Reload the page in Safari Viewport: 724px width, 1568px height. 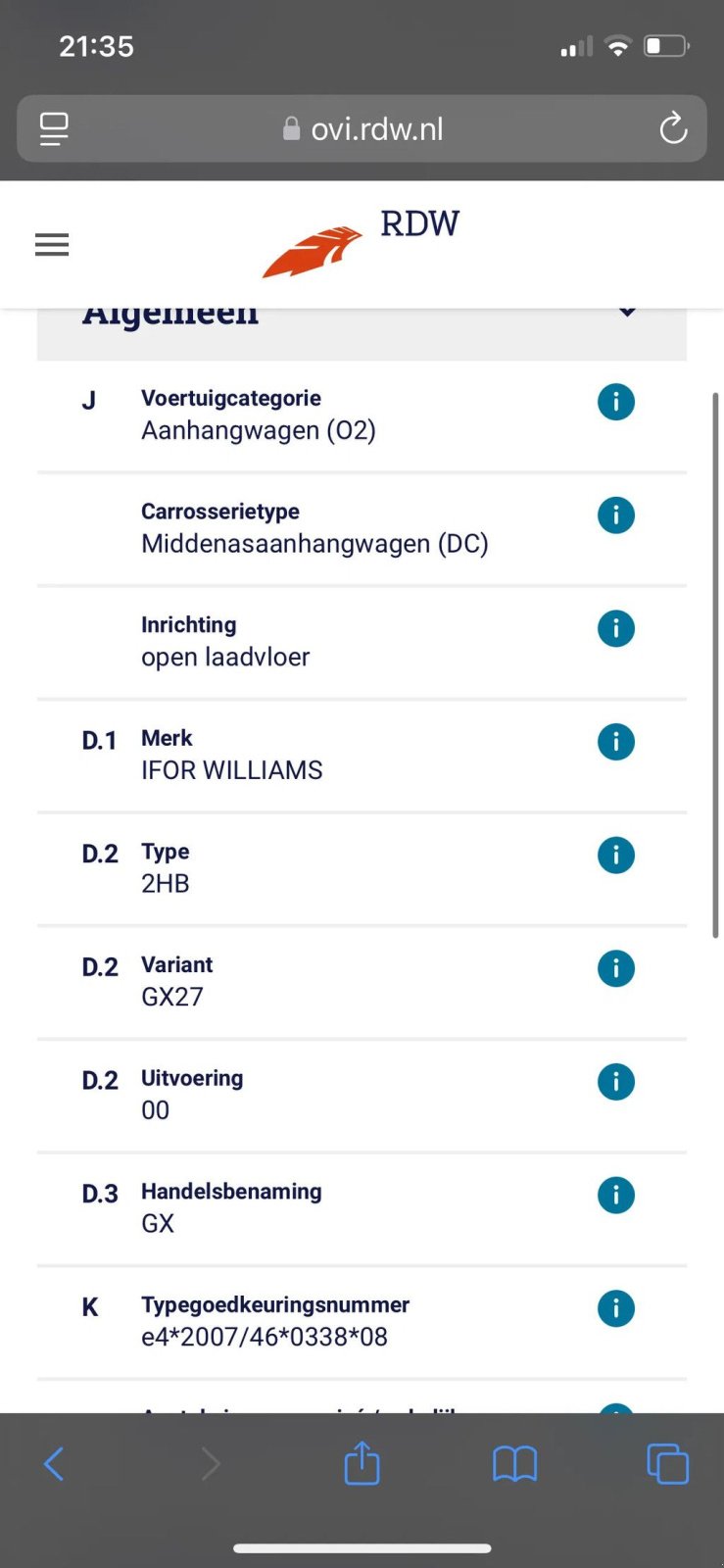tap(673, 128)
